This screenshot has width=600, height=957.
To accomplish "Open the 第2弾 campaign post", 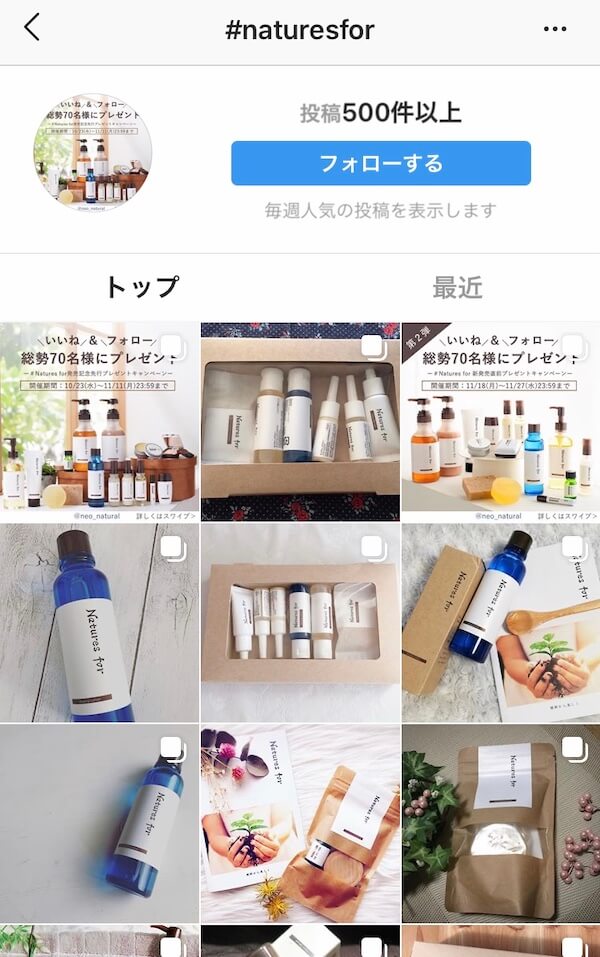I will (x=500, y=421).
